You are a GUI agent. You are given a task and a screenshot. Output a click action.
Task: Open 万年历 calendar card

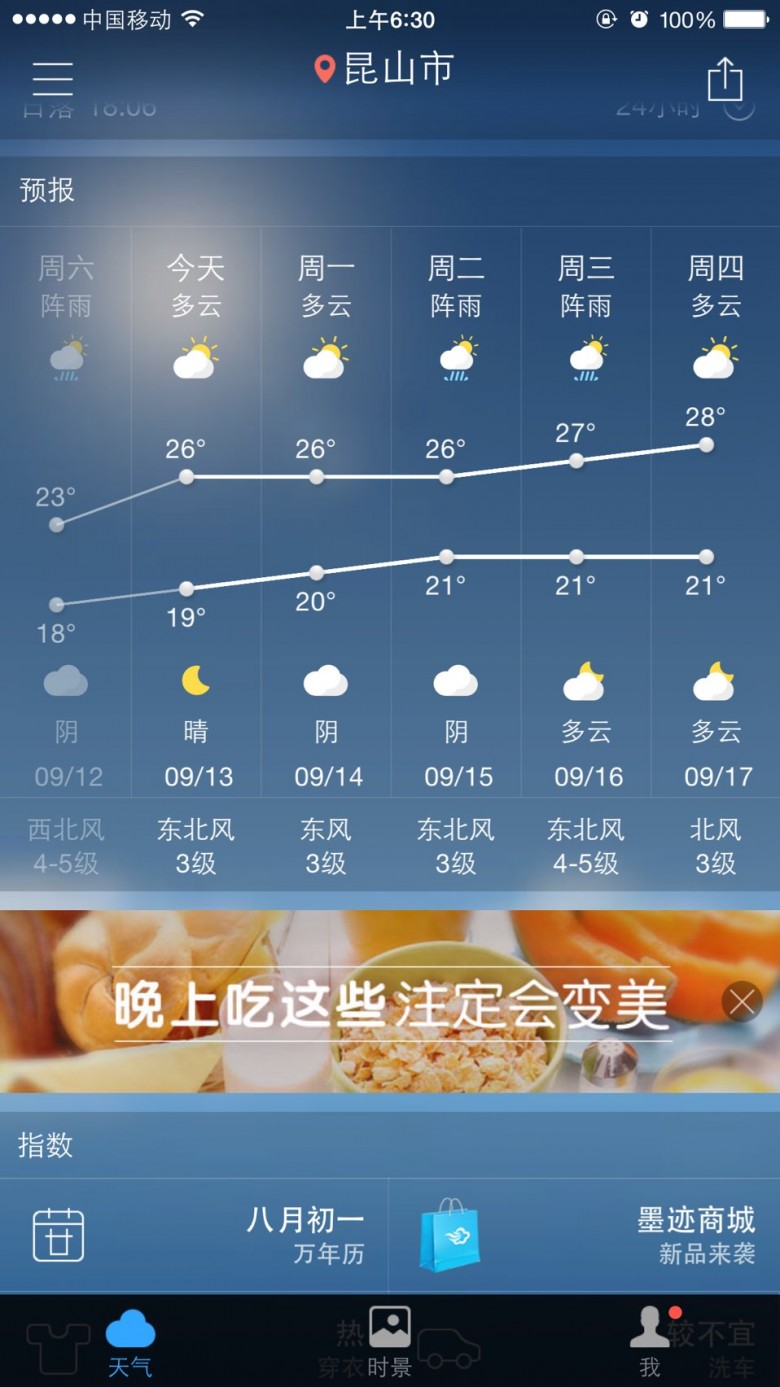click(195, 1235)
